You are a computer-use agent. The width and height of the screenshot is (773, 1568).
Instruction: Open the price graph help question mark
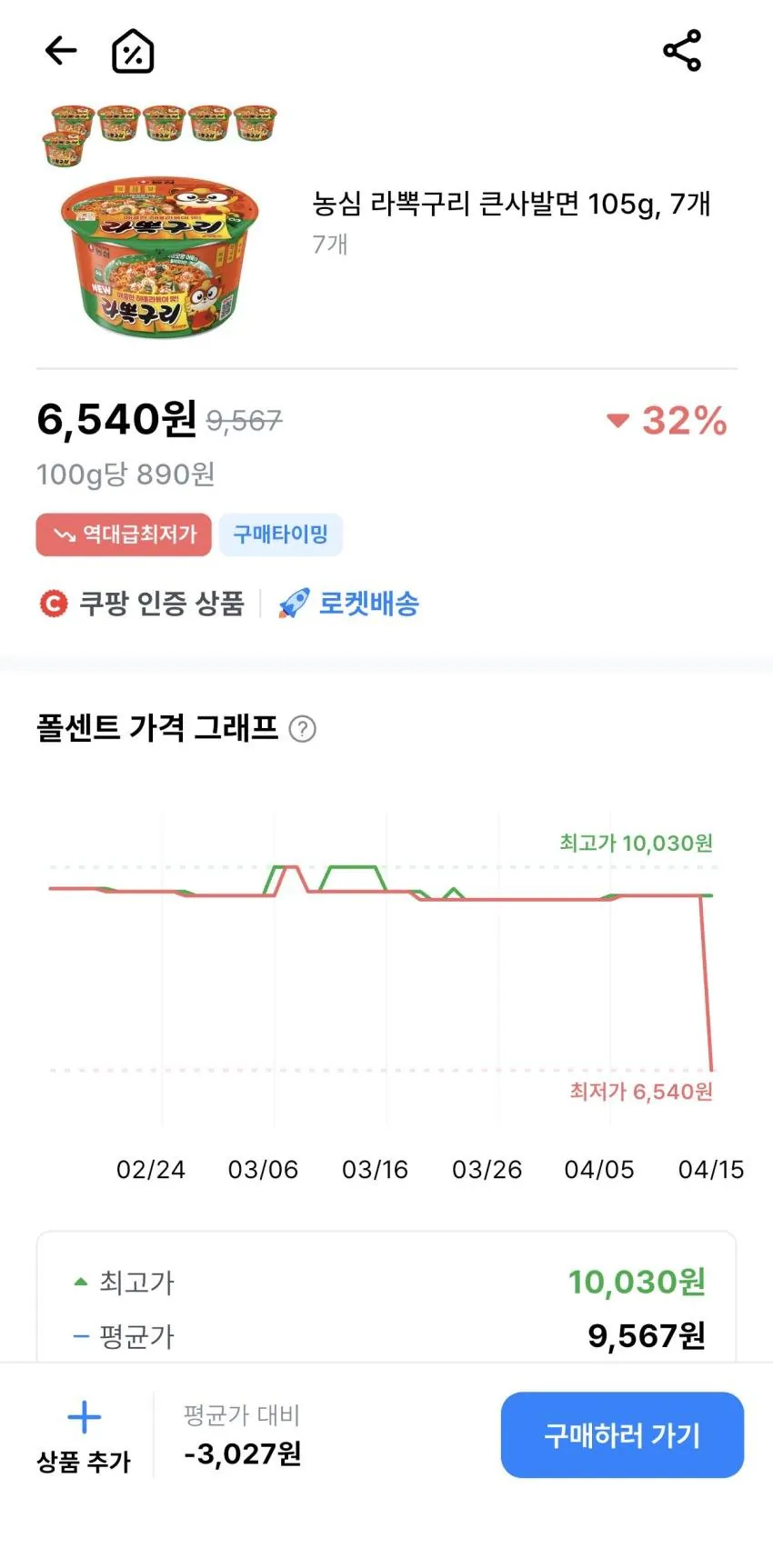[x=303, y=728]
